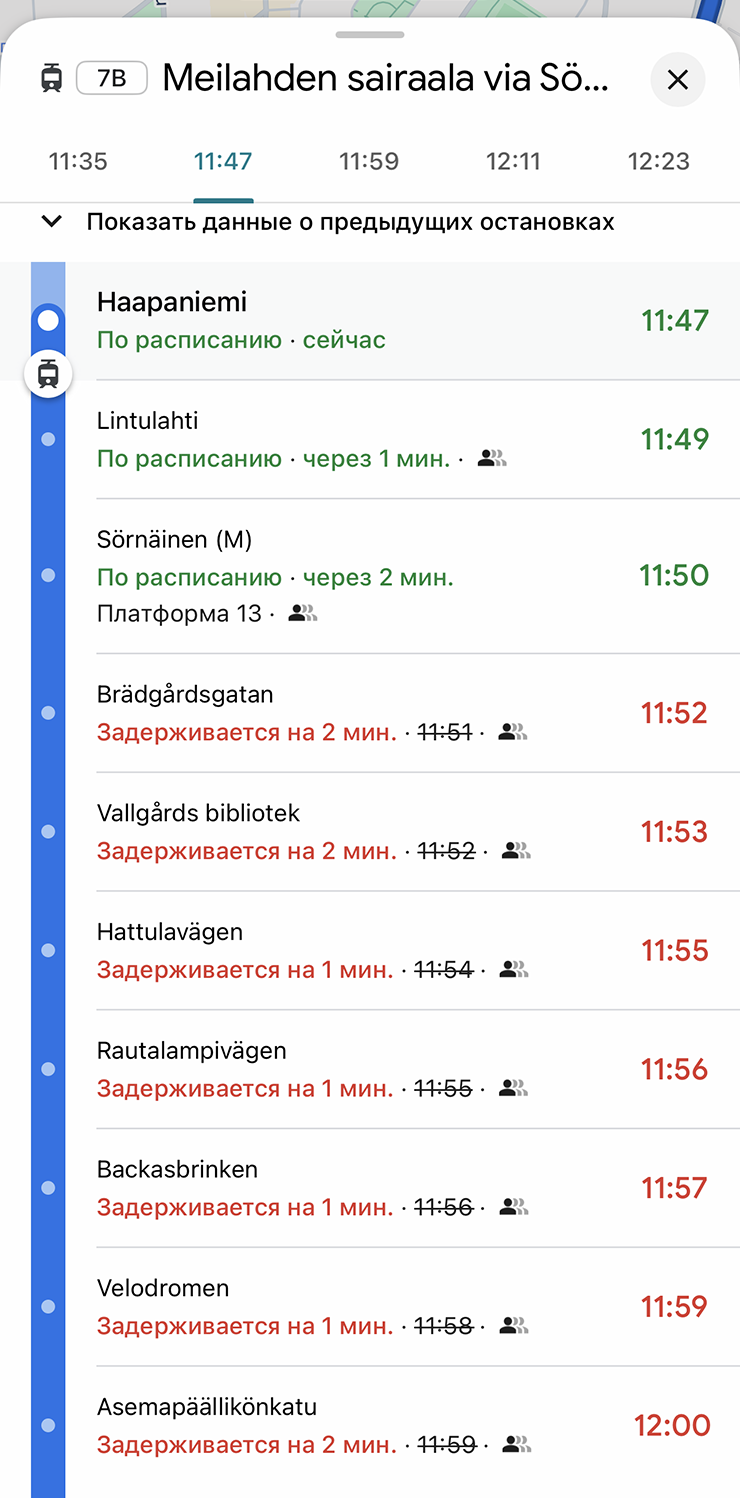Click the blue stop dot beside Backasbrinken

47,1187
